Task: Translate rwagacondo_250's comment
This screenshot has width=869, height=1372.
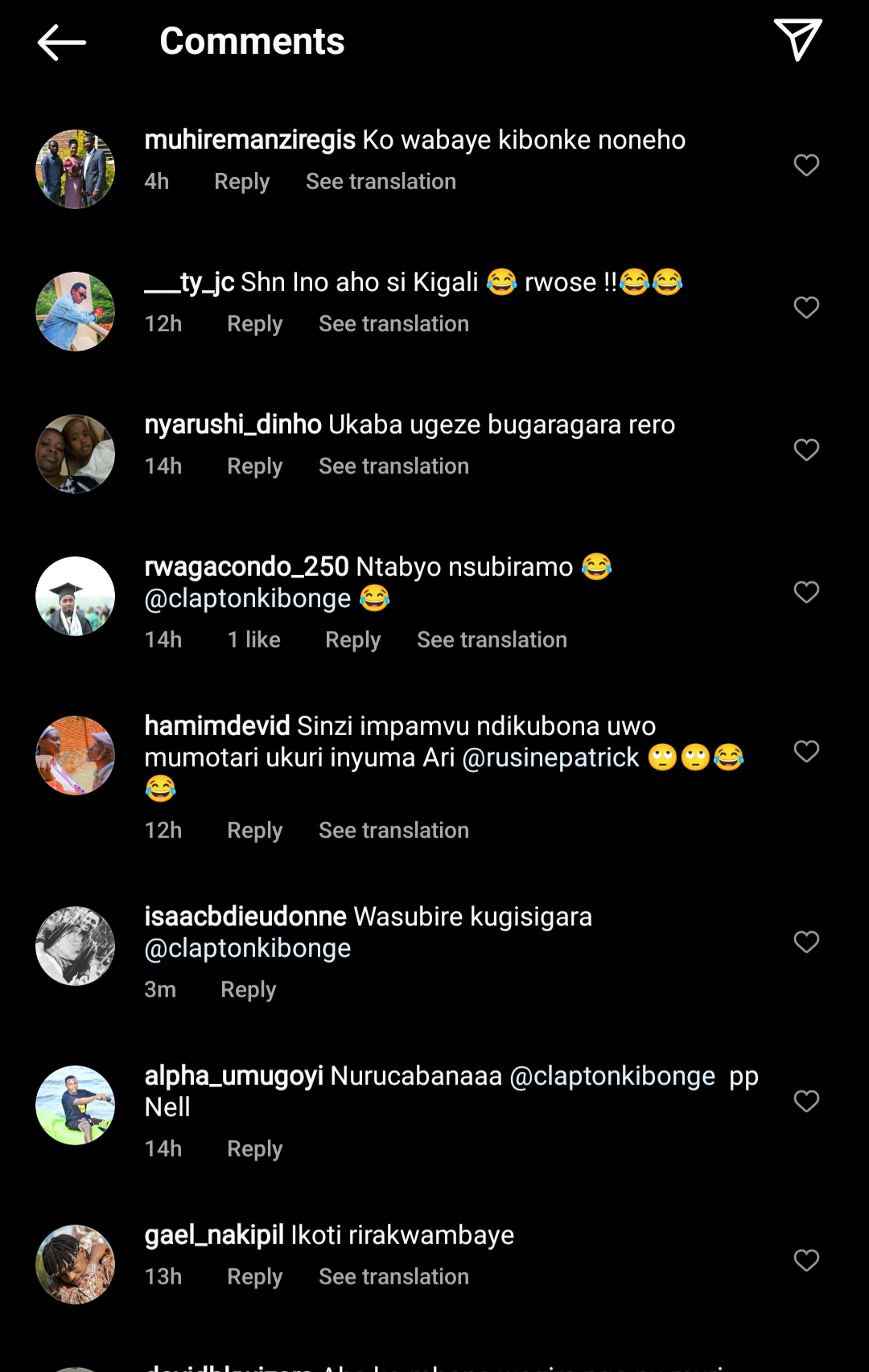Action: click(492, 640)
